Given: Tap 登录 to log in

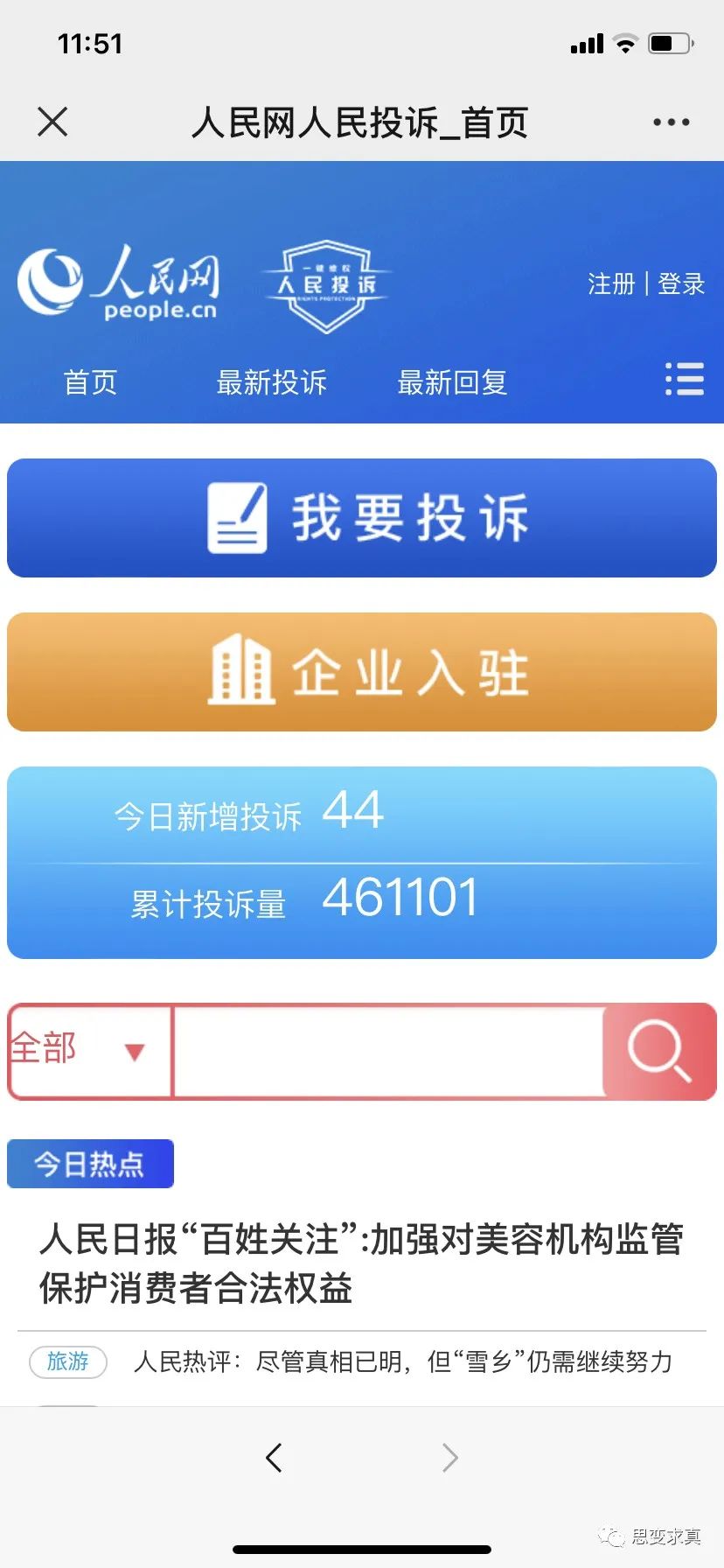Looking at the screenshot, I should (x=680, y=283).
